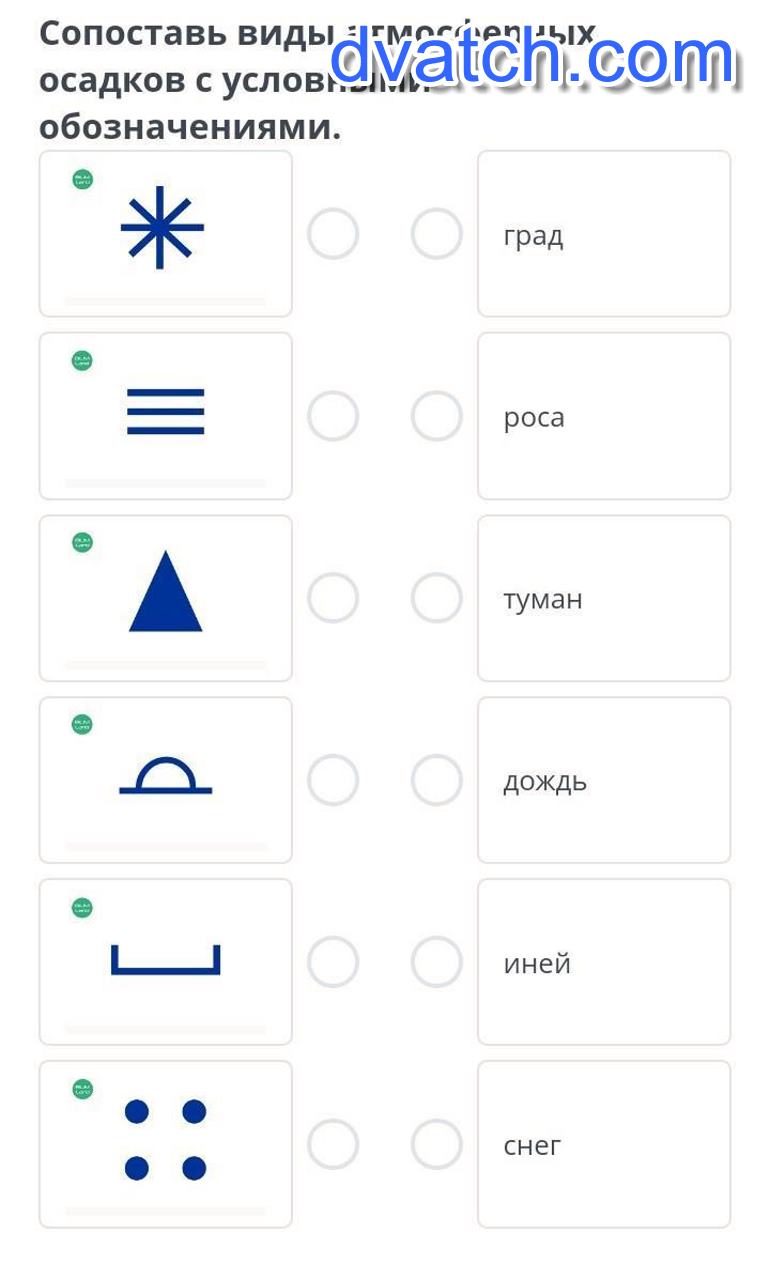Select the circle beside the half-circle symbol

[333, 780]
